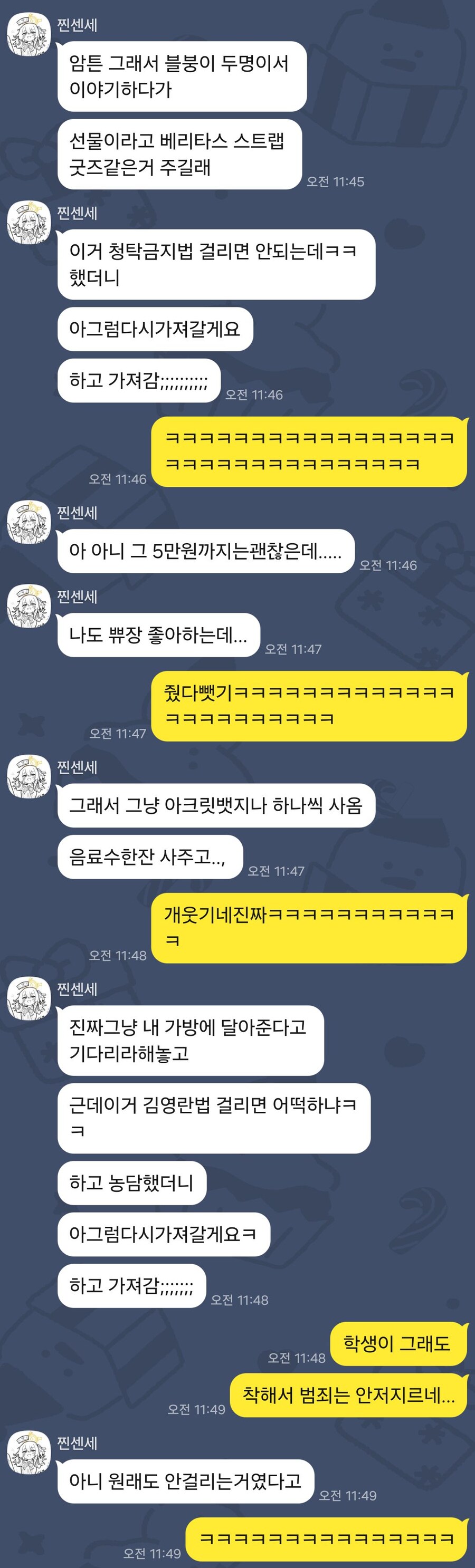View the 찐센세 profile next to the '아 아니 그 5만원까지는' message

28,522
